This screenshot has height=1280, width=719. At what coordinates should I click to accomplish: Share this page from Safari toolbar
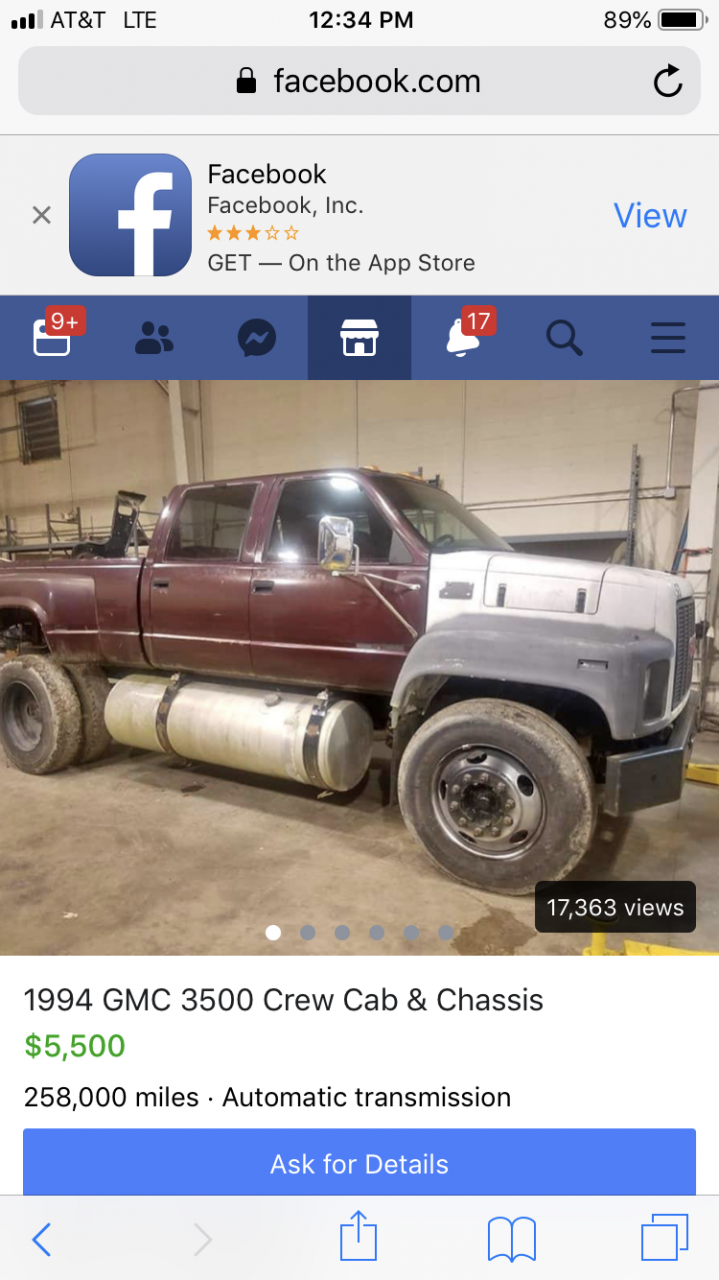point(358,1239)
